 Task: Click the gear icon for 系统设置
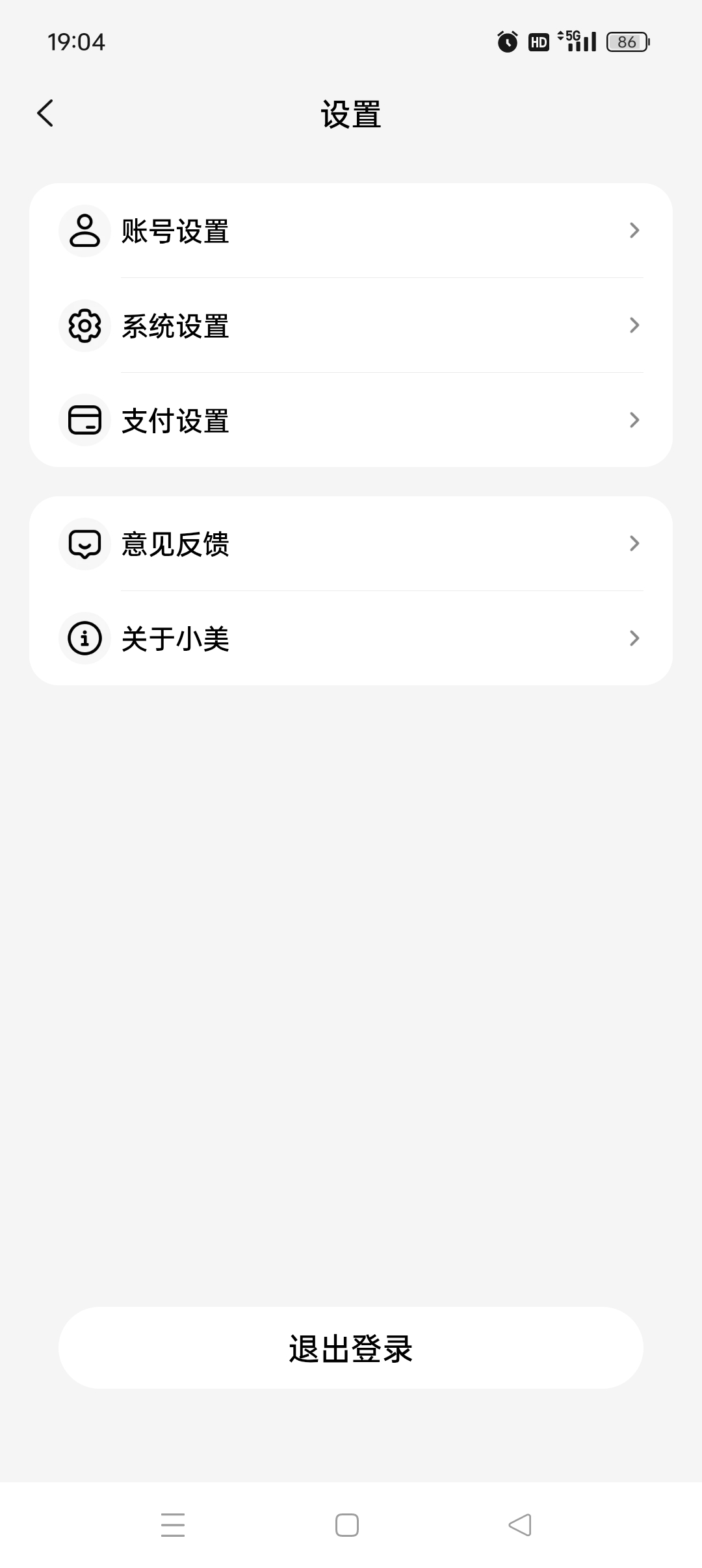[84, 325]
